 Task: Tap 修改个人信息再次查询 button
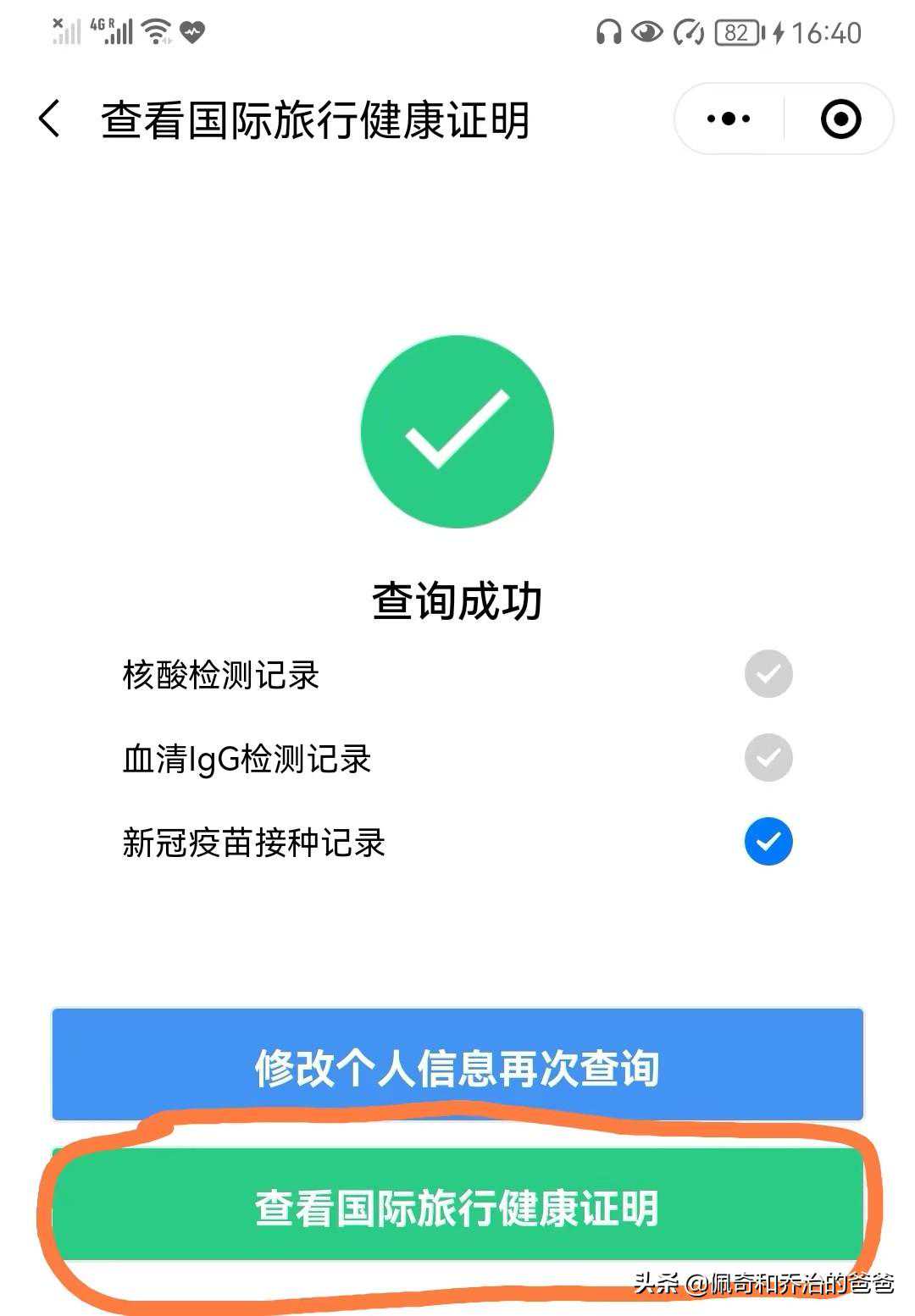(x=457, y=1065)
